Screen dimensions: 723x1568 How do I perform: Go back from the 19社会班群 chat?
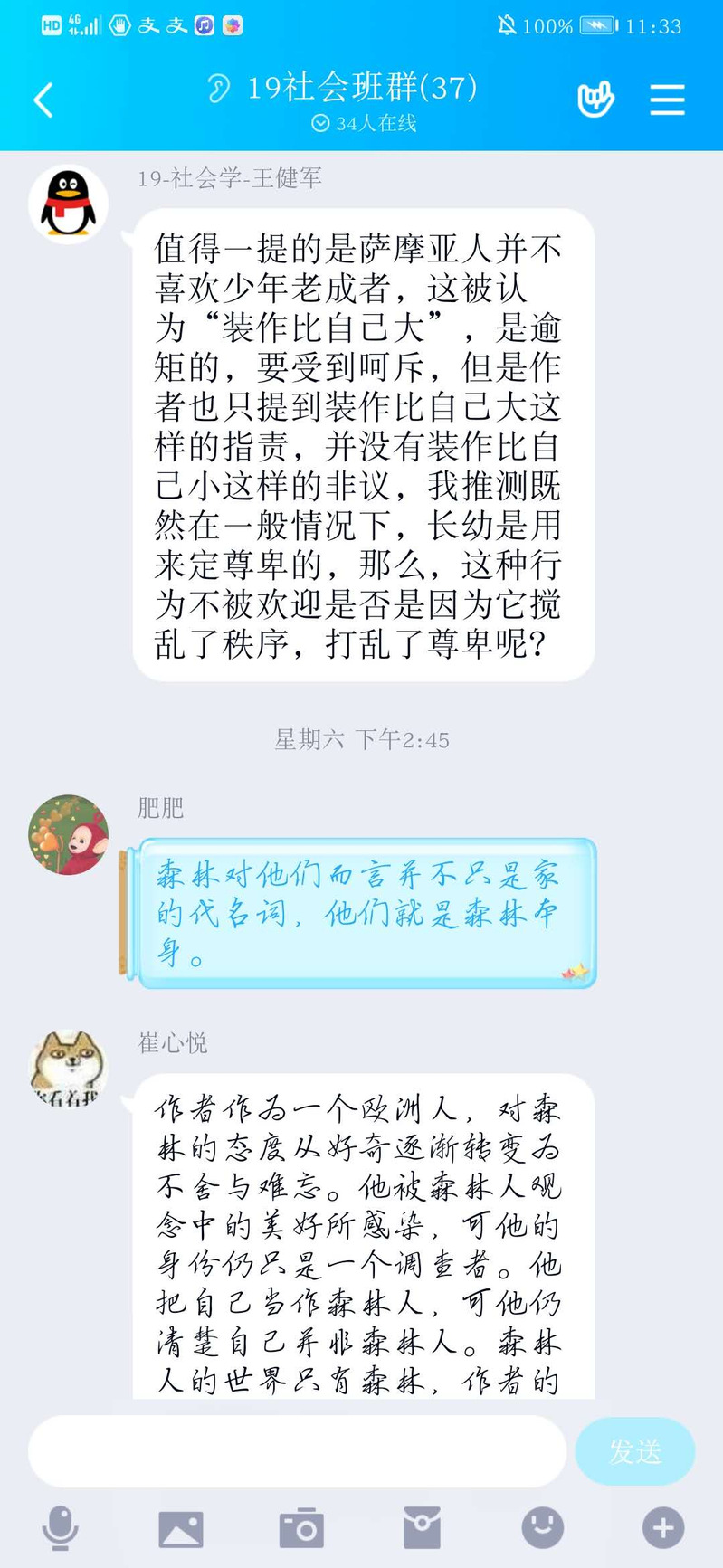pos(43,100)
